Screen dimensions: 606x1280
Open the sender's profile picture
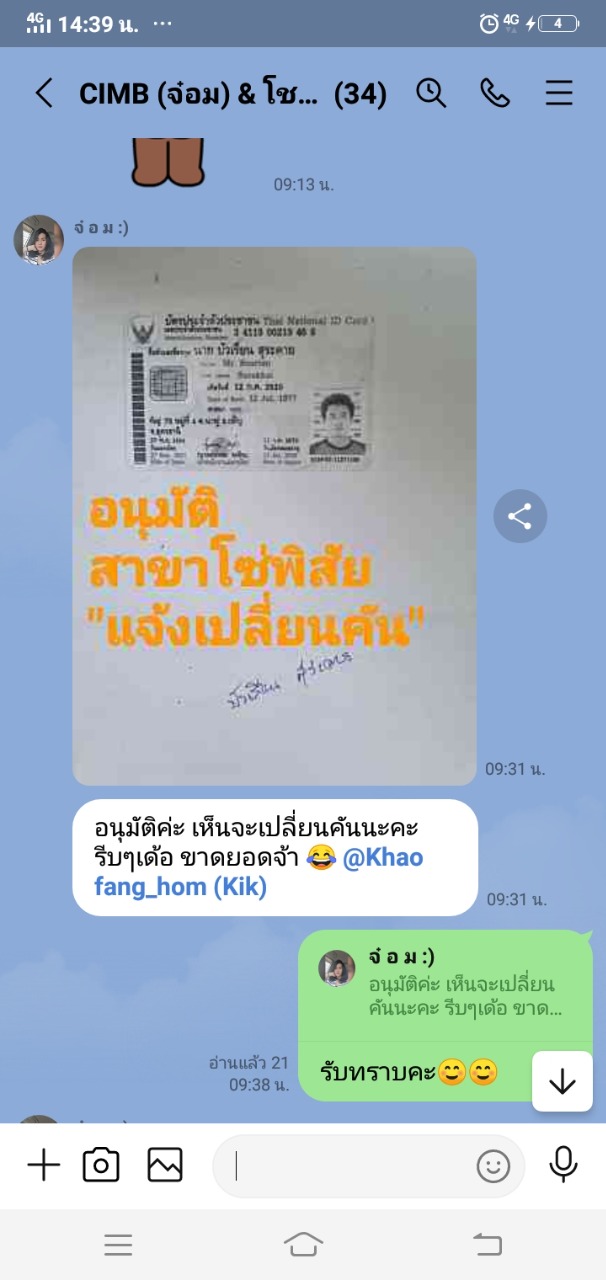click(x=38, y=240)
